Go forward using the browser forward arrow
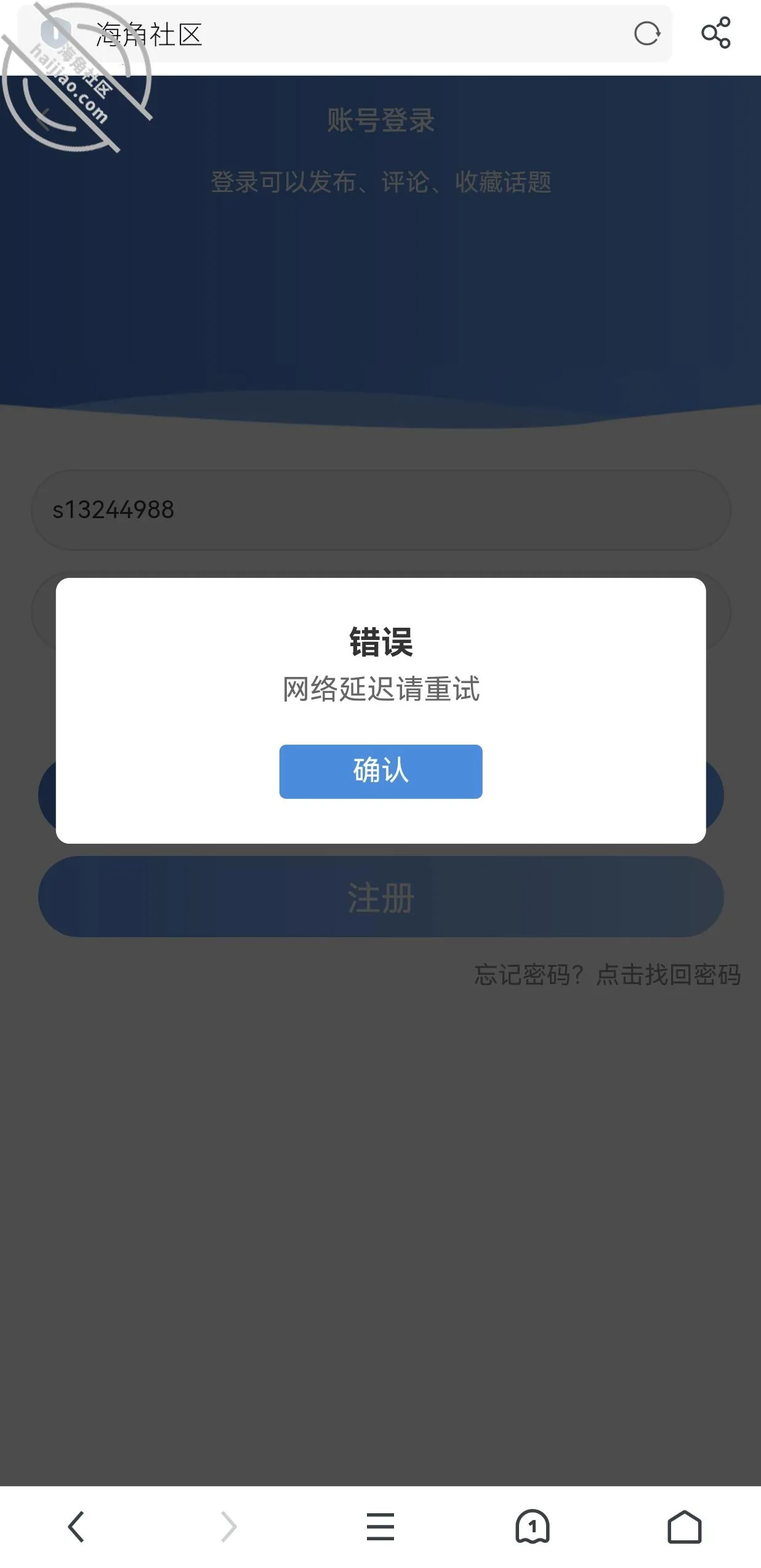The width and height of the screenshot is (761, 1568). pyautogui.click(x=228, y=1526)
